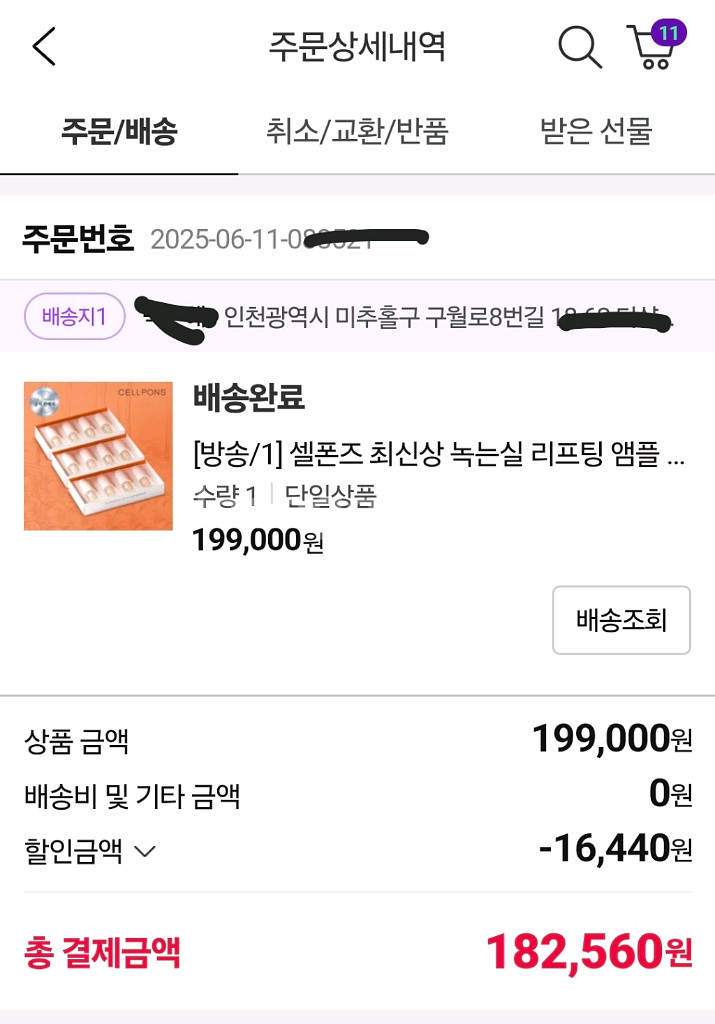The width and height of the screenshot is (715, 1024).
Task: Tap the 배송조회 button
Action: point(621,620)
